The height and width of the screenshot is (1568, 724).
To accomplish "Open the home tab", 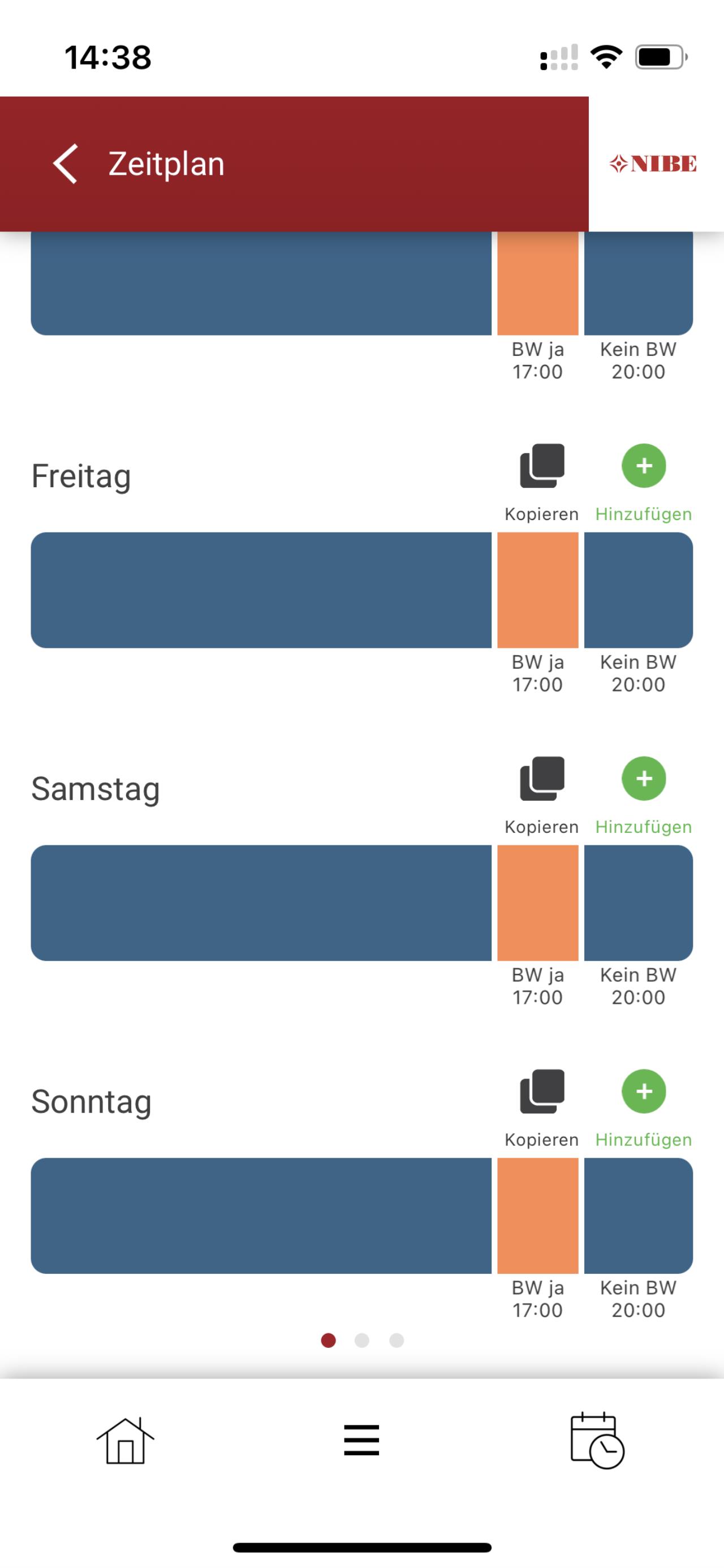I will pos(126,1440).
